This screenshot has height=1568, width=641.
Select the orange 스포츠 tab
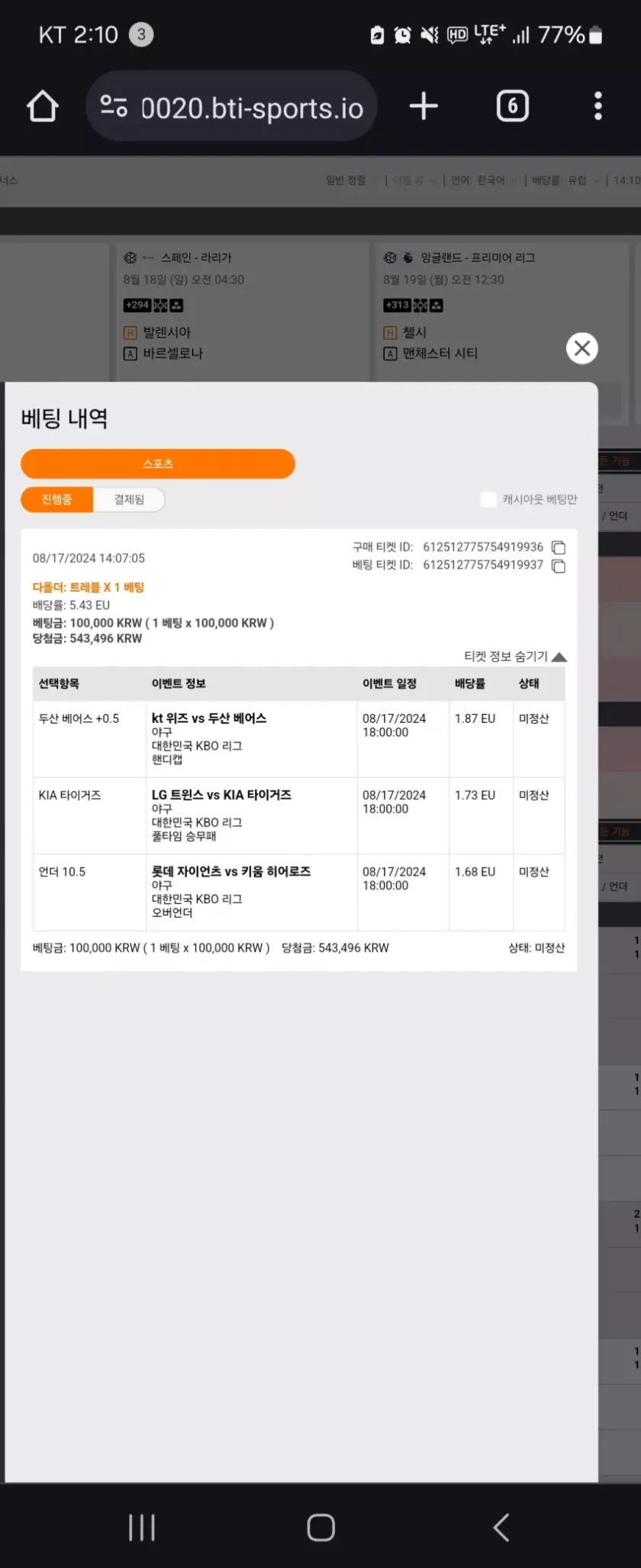158,463
